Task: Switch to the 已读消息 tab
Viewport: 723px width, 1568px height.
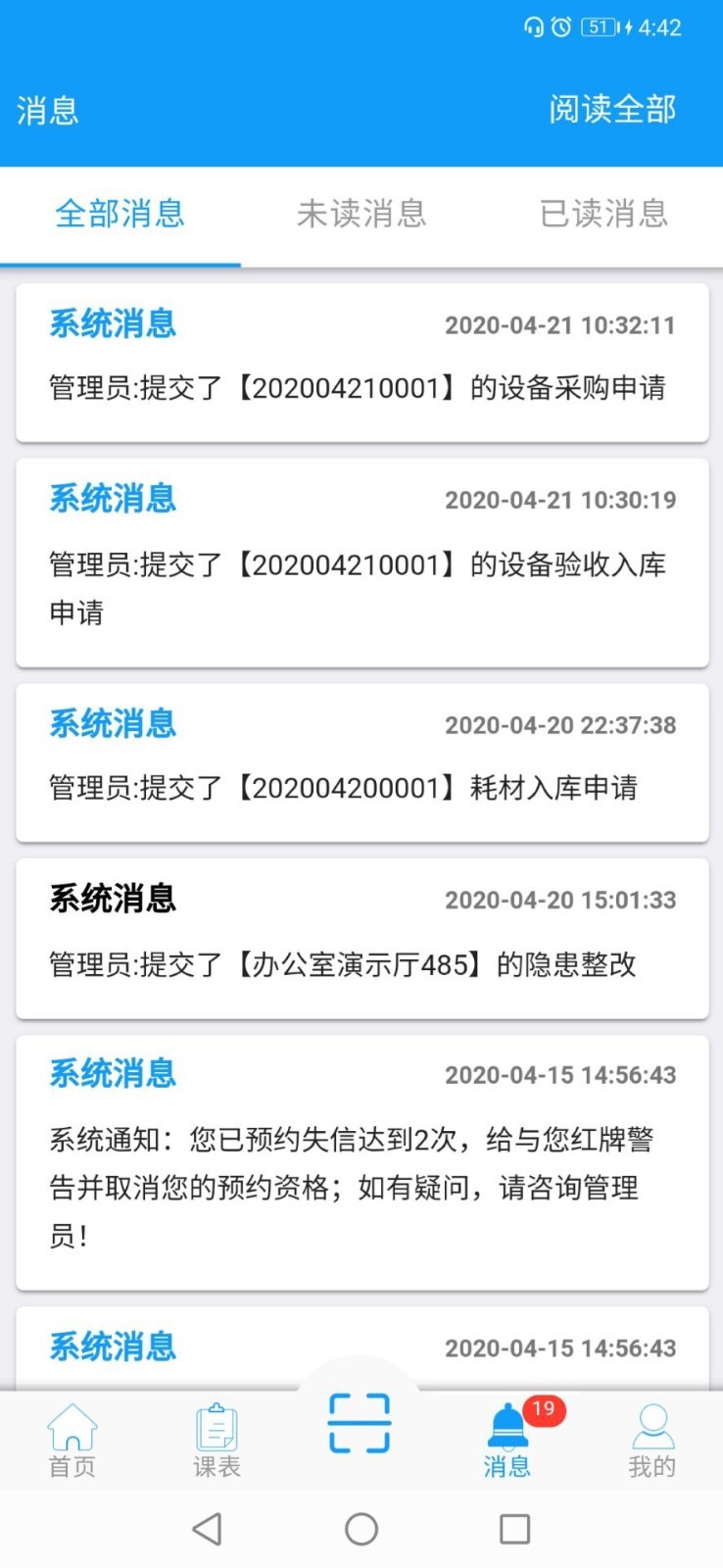Action: tap(603, 214)
